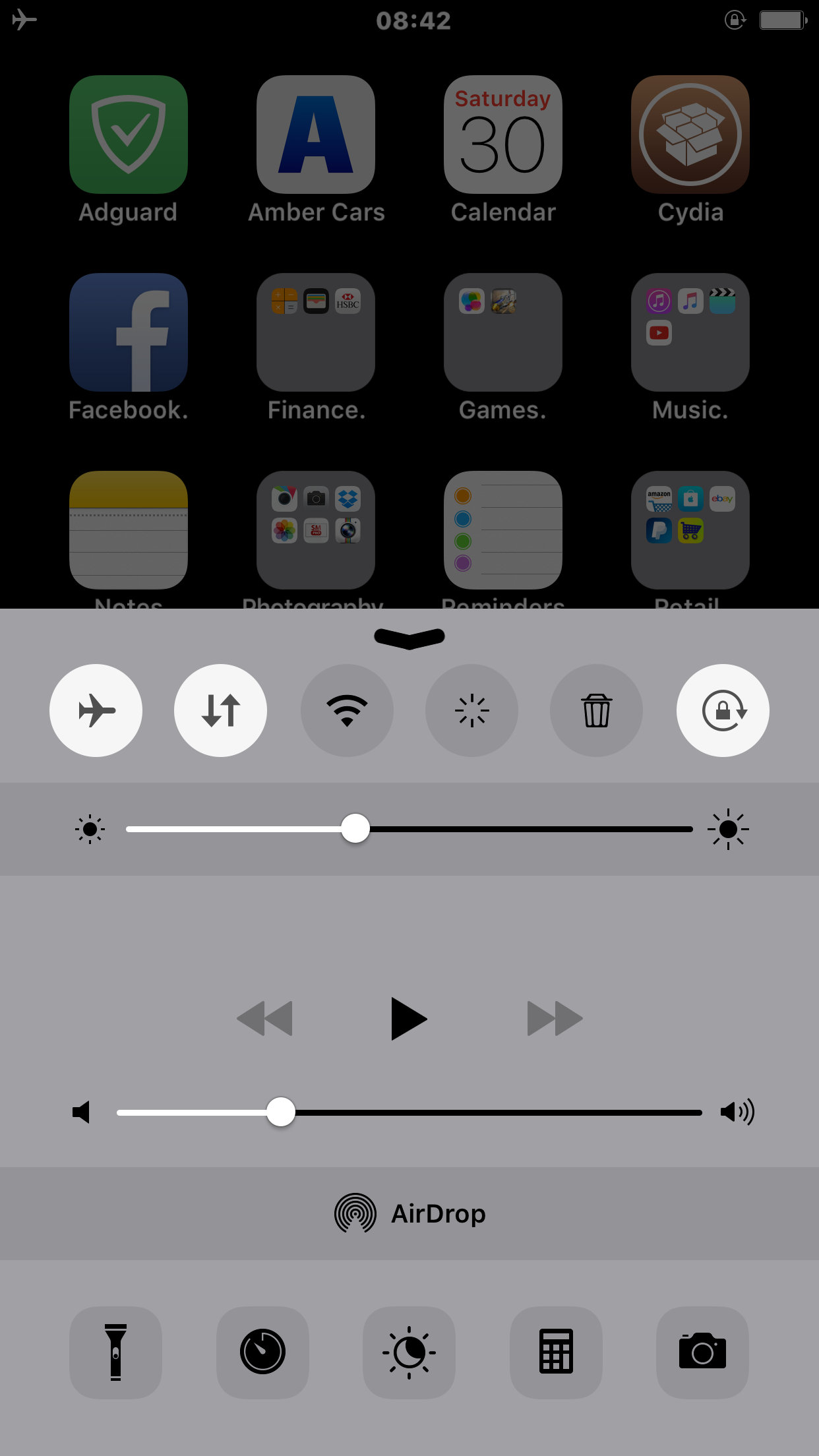
Task: Open AirDrop options
Action: pyautogui.click(x=409, y=1213)
